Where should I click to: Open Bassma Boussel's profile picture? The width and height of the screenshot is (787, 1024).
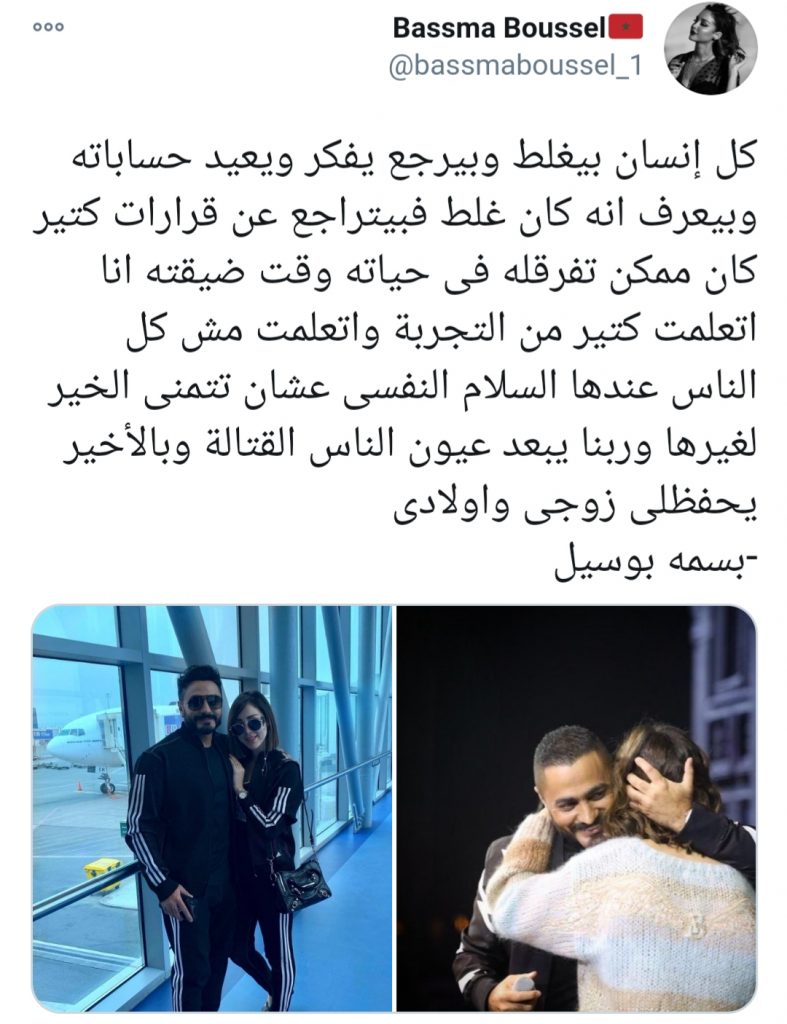[711, 48]
